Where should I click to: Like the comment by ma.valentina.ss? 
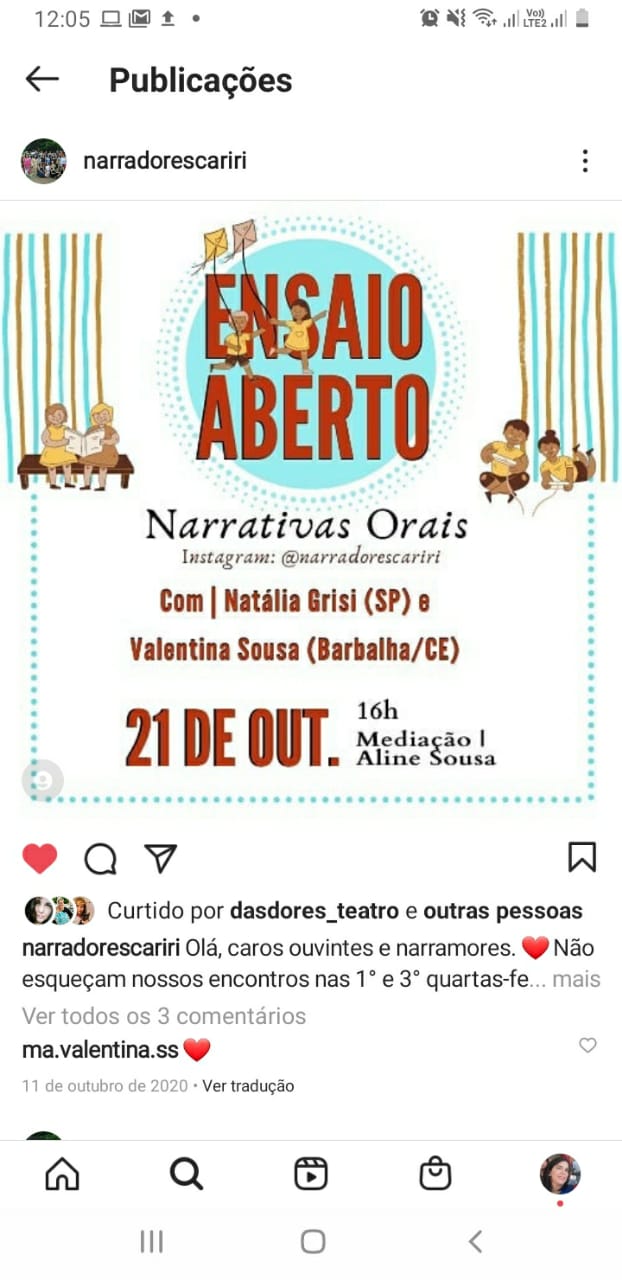[588, 1045]
